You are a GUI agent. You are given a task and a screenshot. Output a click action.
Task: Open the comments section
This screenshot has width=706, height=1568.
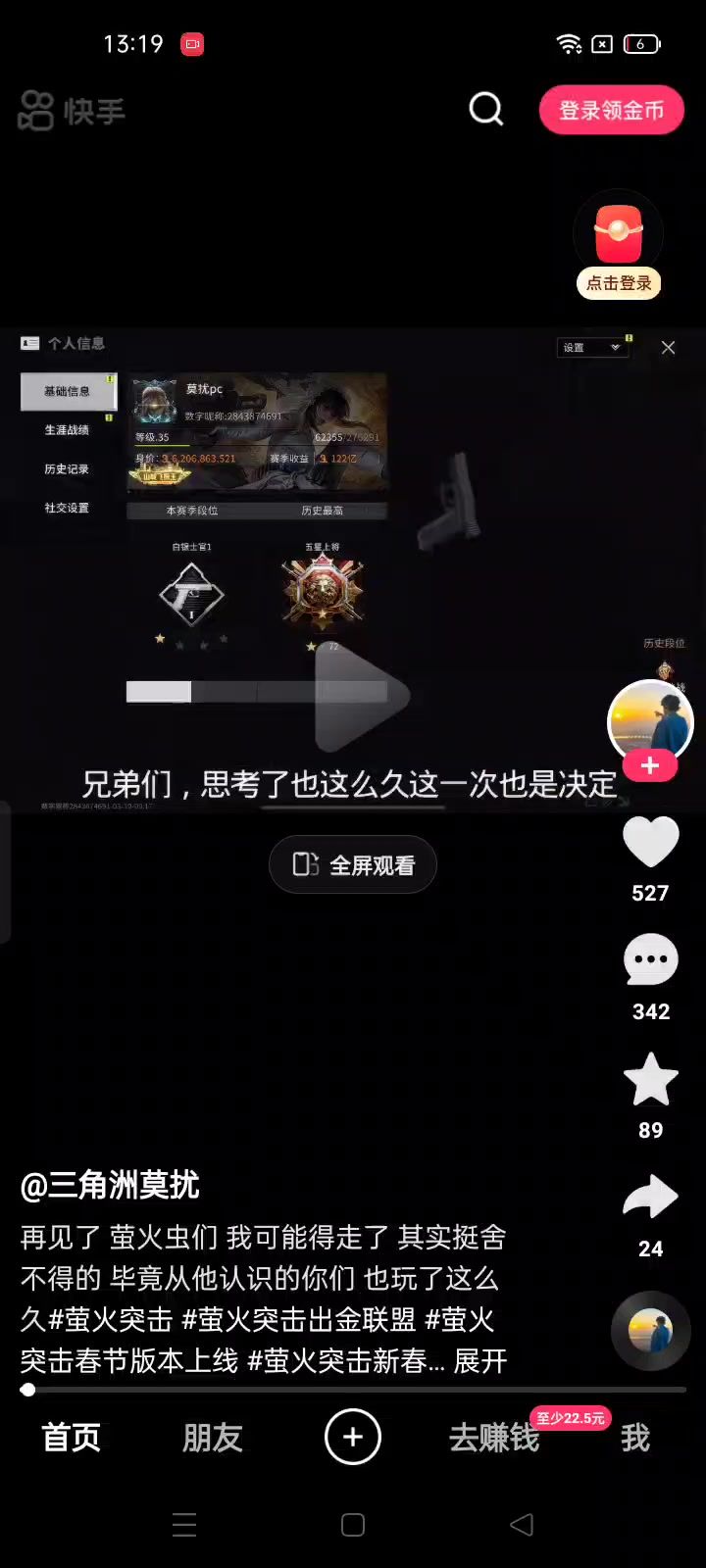650,960
